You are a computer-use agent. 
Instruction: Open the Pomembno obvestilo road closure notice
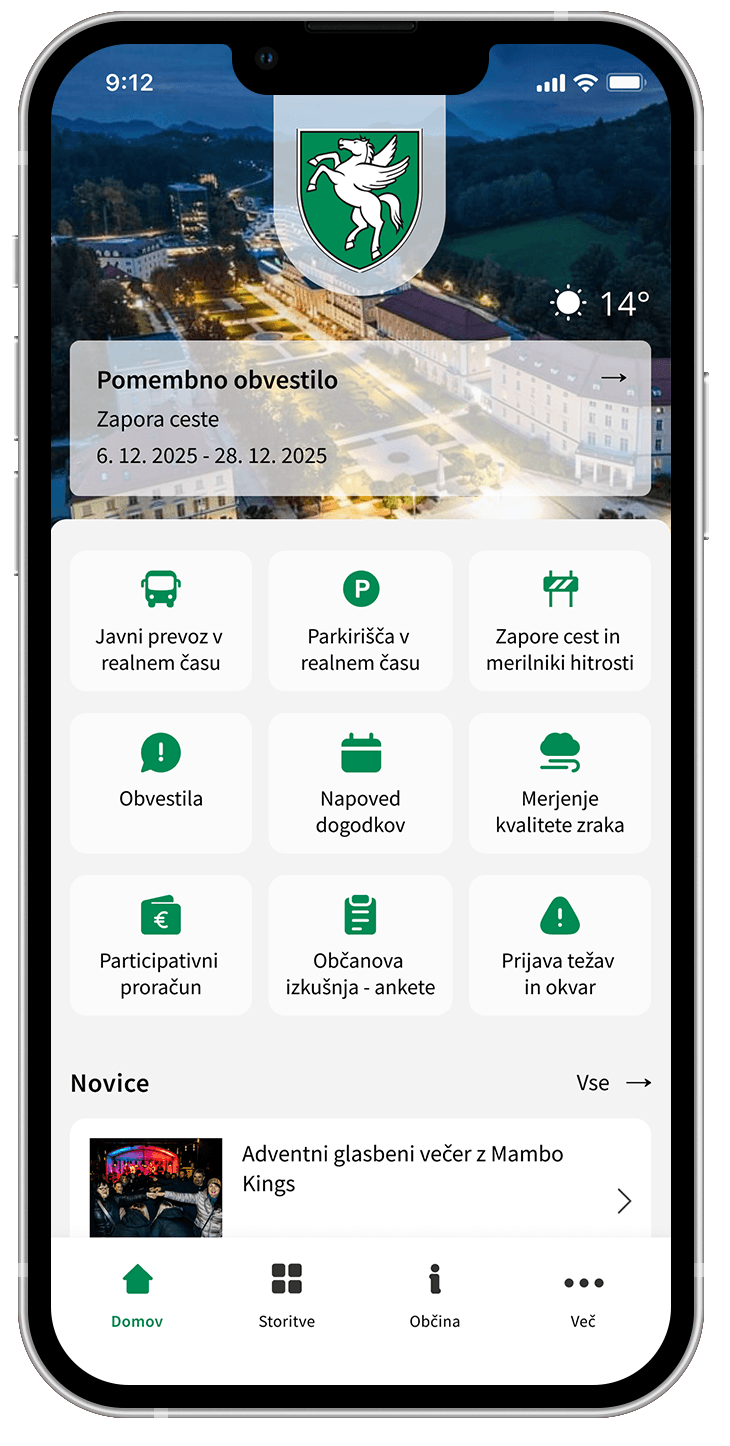click(360, 418)
